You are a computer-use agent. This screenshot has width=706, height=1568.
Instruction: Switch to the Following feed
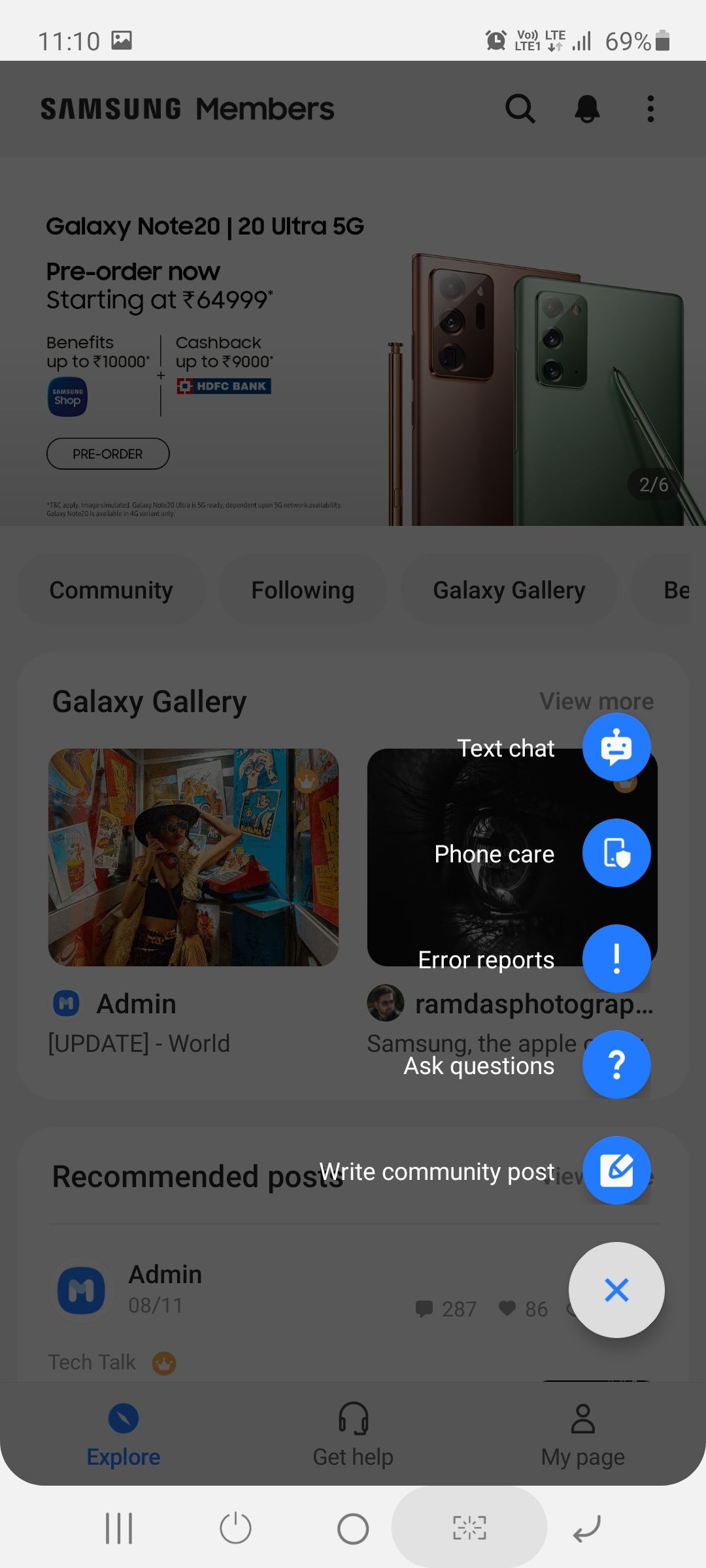coord(303,589)
